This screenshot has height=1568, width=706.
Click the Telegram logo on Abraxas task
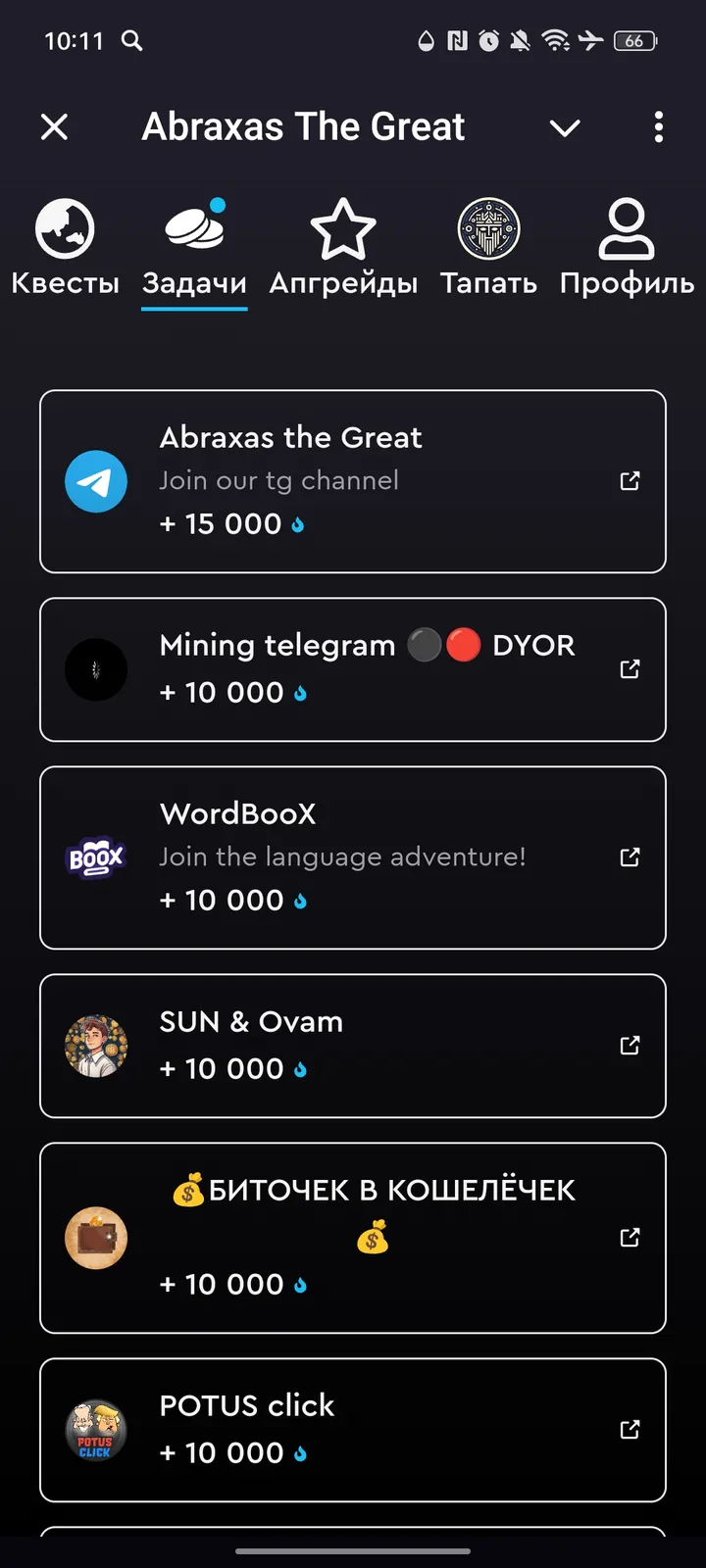click(96, 481)
